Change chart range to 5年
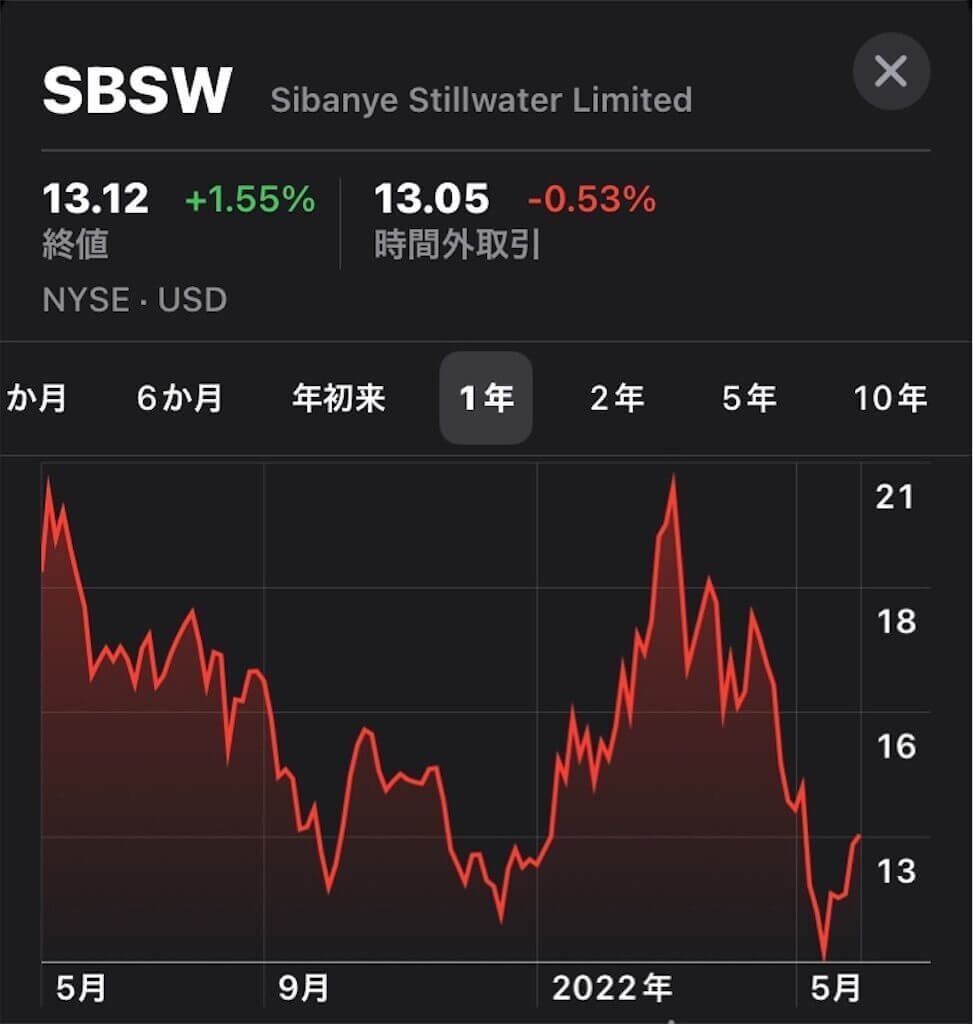This screenshot has width=973, height=1024. (x=749, y=398)
